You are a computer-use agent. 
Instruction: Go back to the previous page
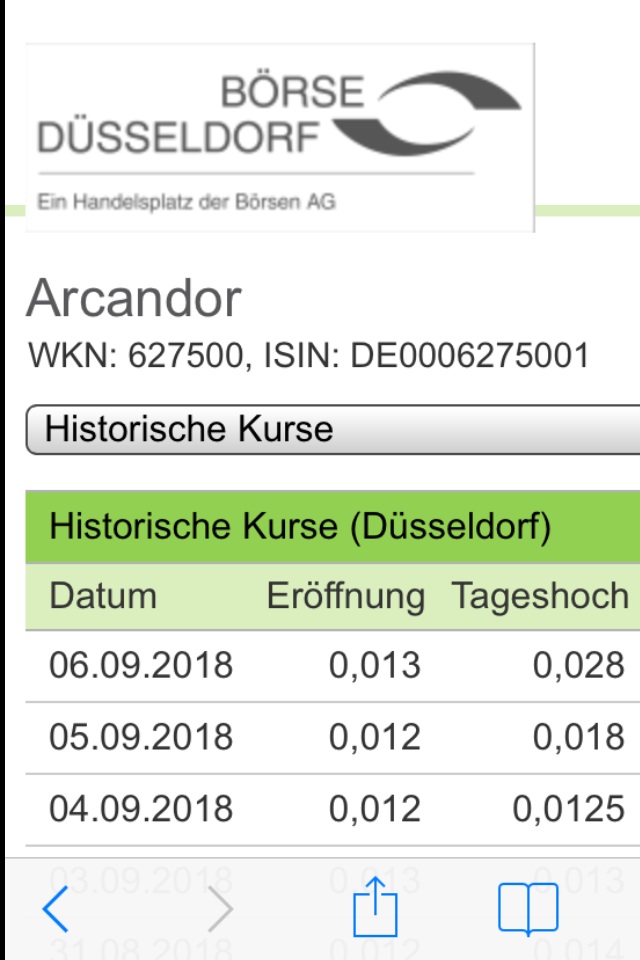pos(56,909)
